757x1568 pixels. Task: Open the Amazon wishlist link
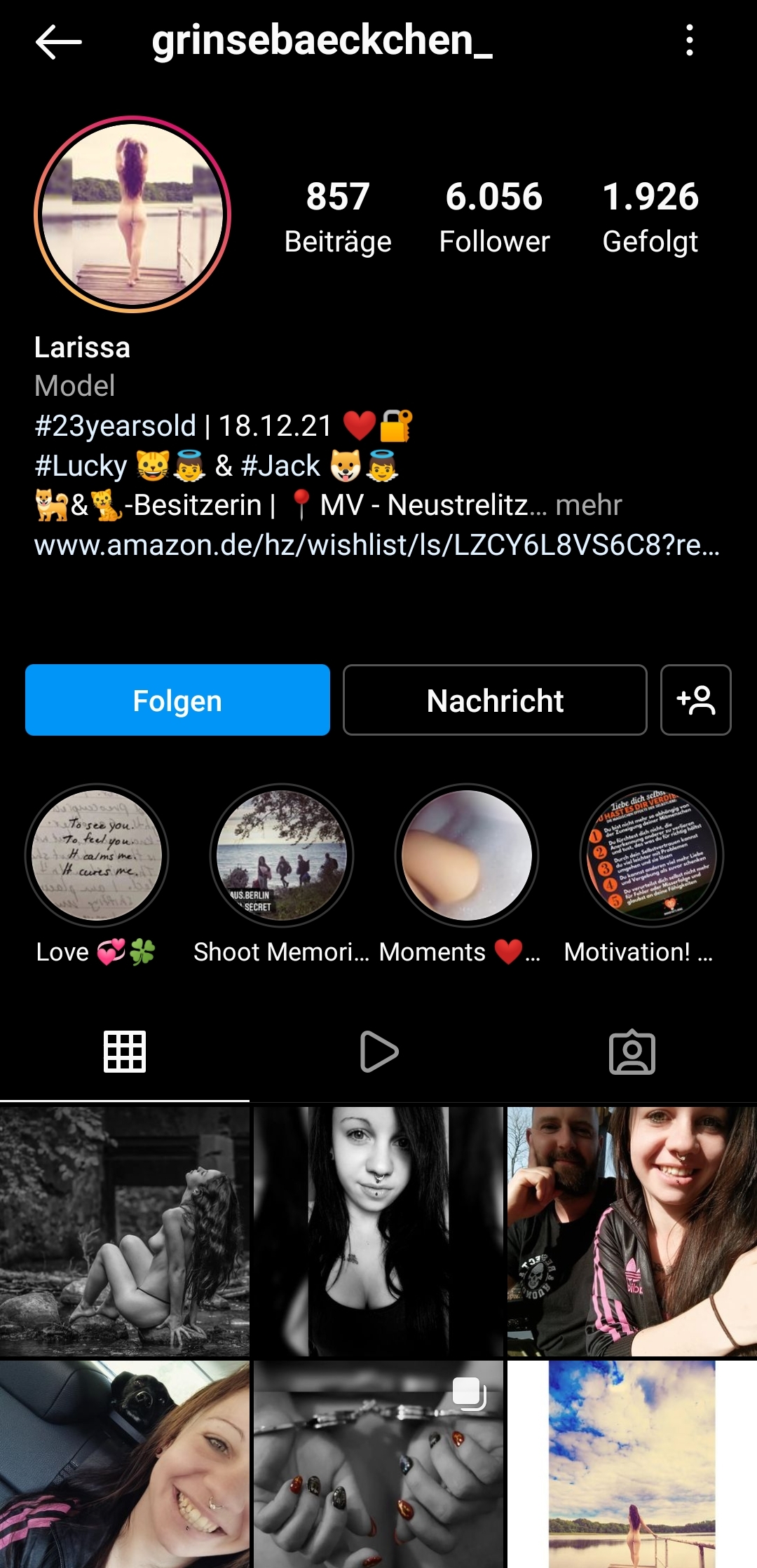click(376, 545)
